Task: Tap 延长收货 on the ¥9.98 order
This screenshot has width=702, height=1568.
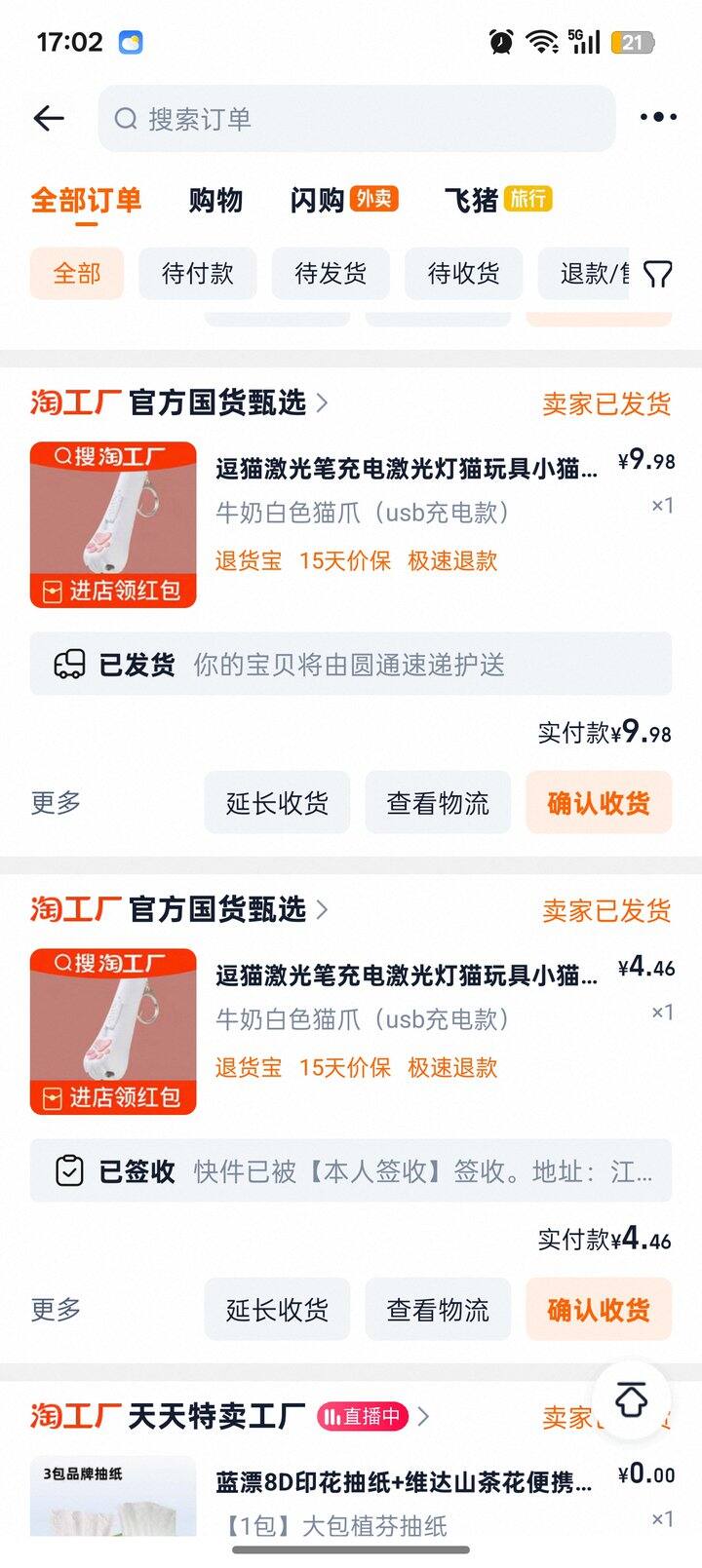Action: click(x=277, y=803)
